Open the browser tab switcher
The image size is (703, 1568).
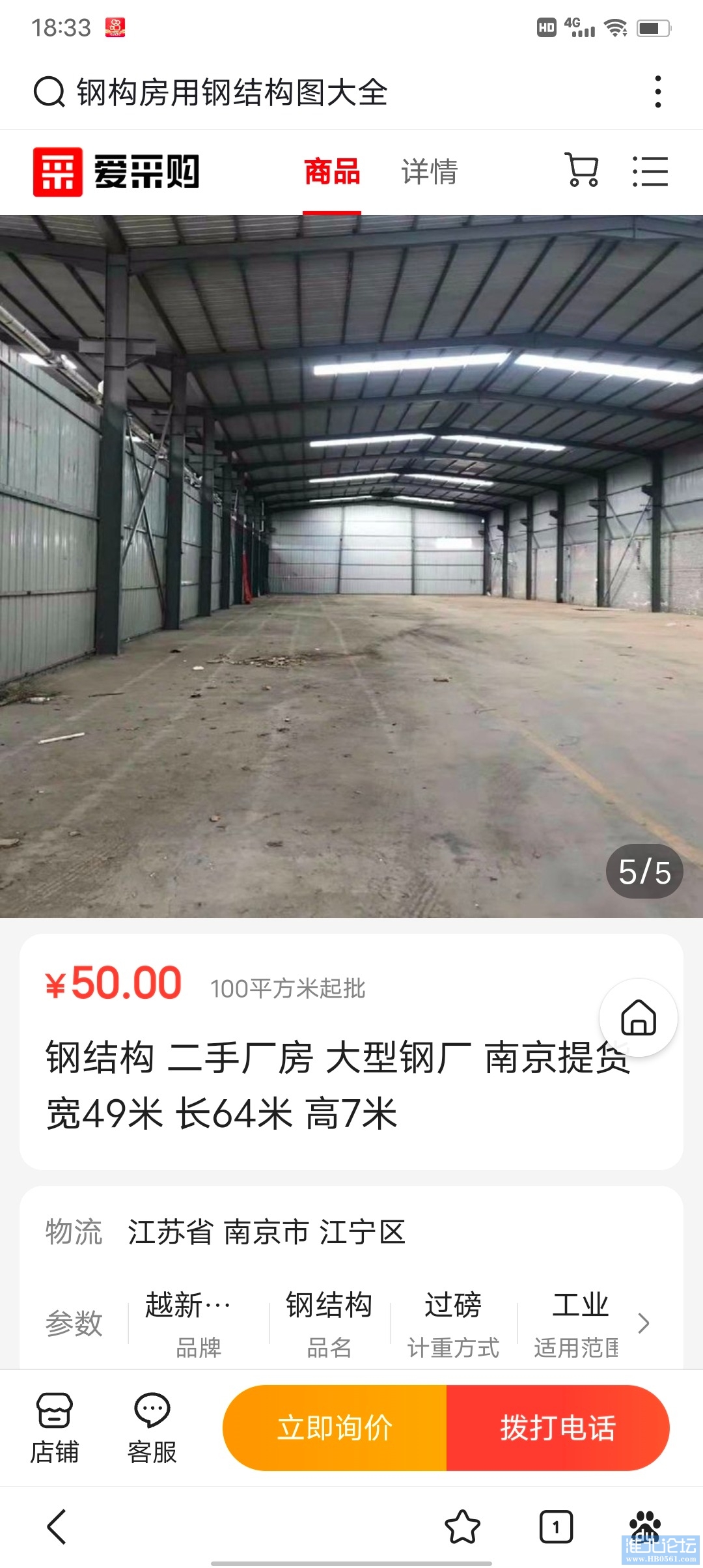tap(556, 1526)
